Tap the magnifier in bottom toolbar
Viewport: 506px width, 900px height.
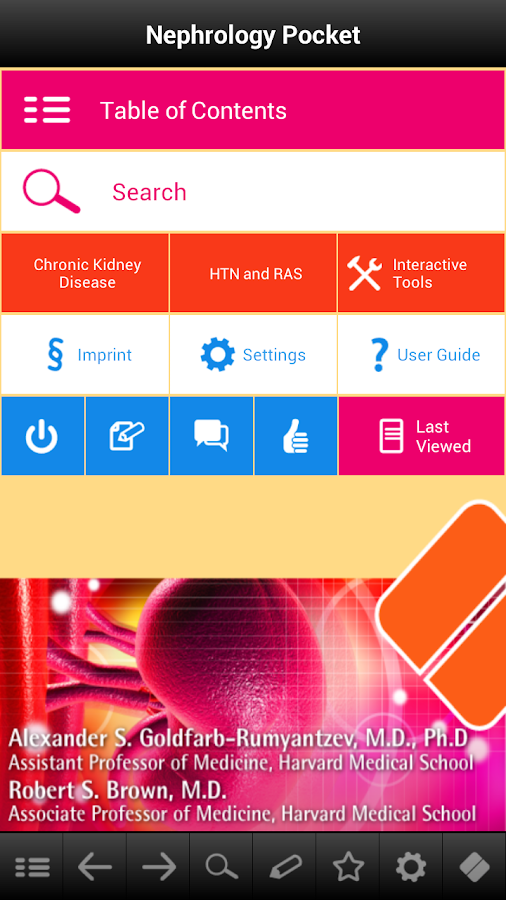[221, 867]
